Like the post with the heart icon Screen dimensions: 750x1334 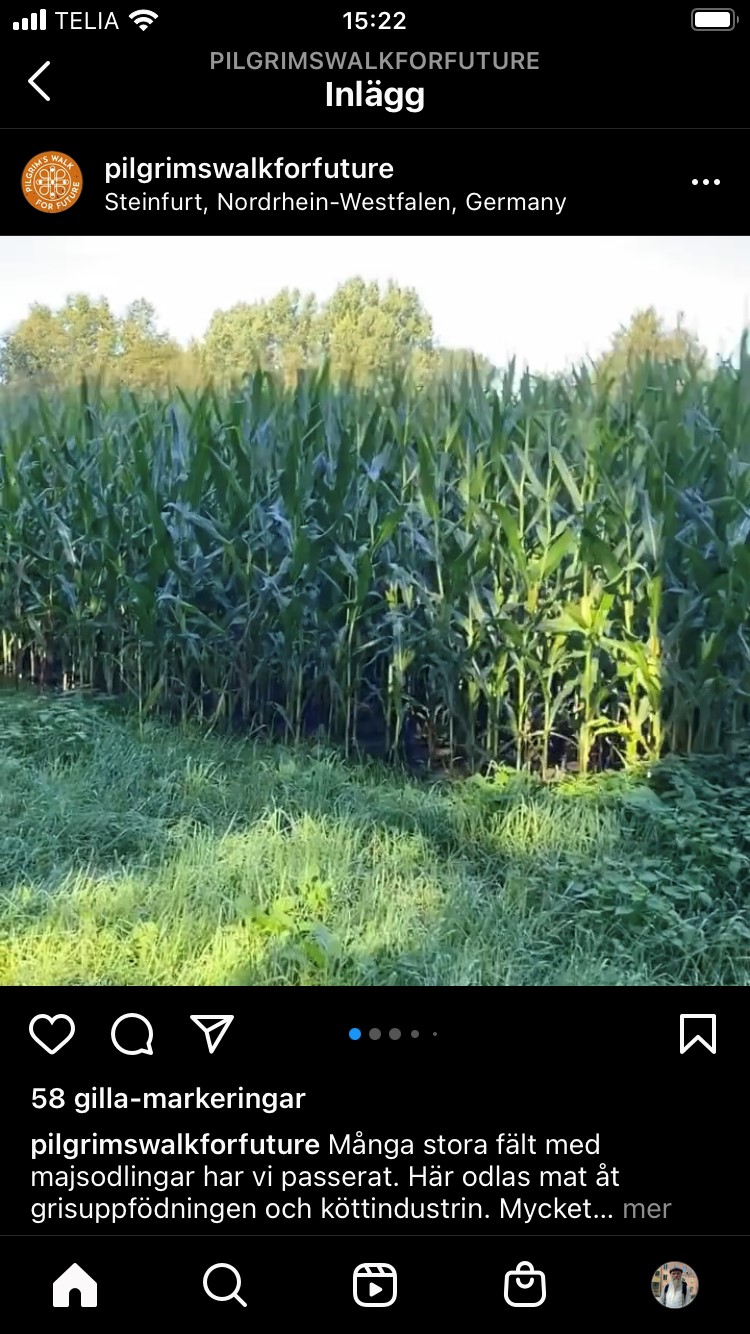click(52, 1035)
